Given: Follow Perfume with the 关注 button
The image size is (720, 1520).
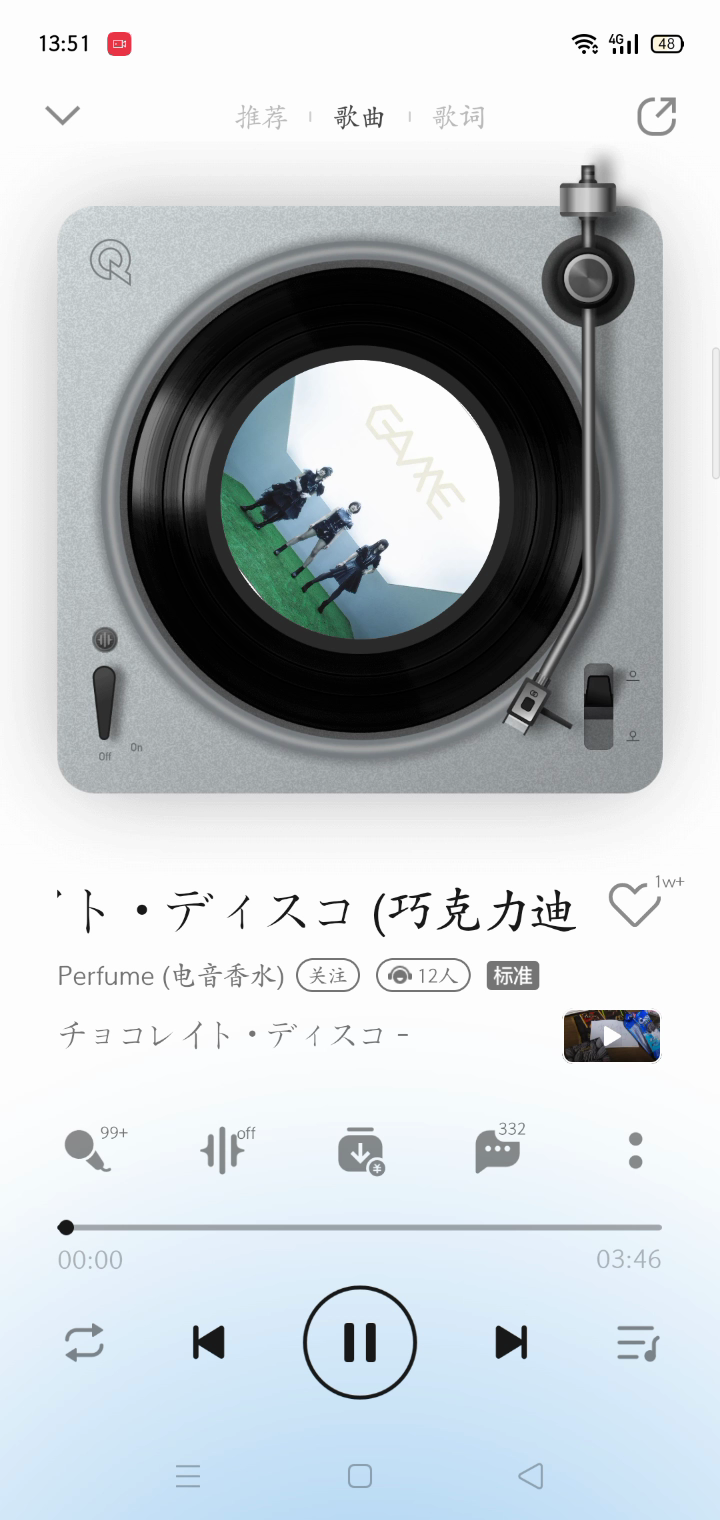Looking at the screenshot, I should click(328, 975).
